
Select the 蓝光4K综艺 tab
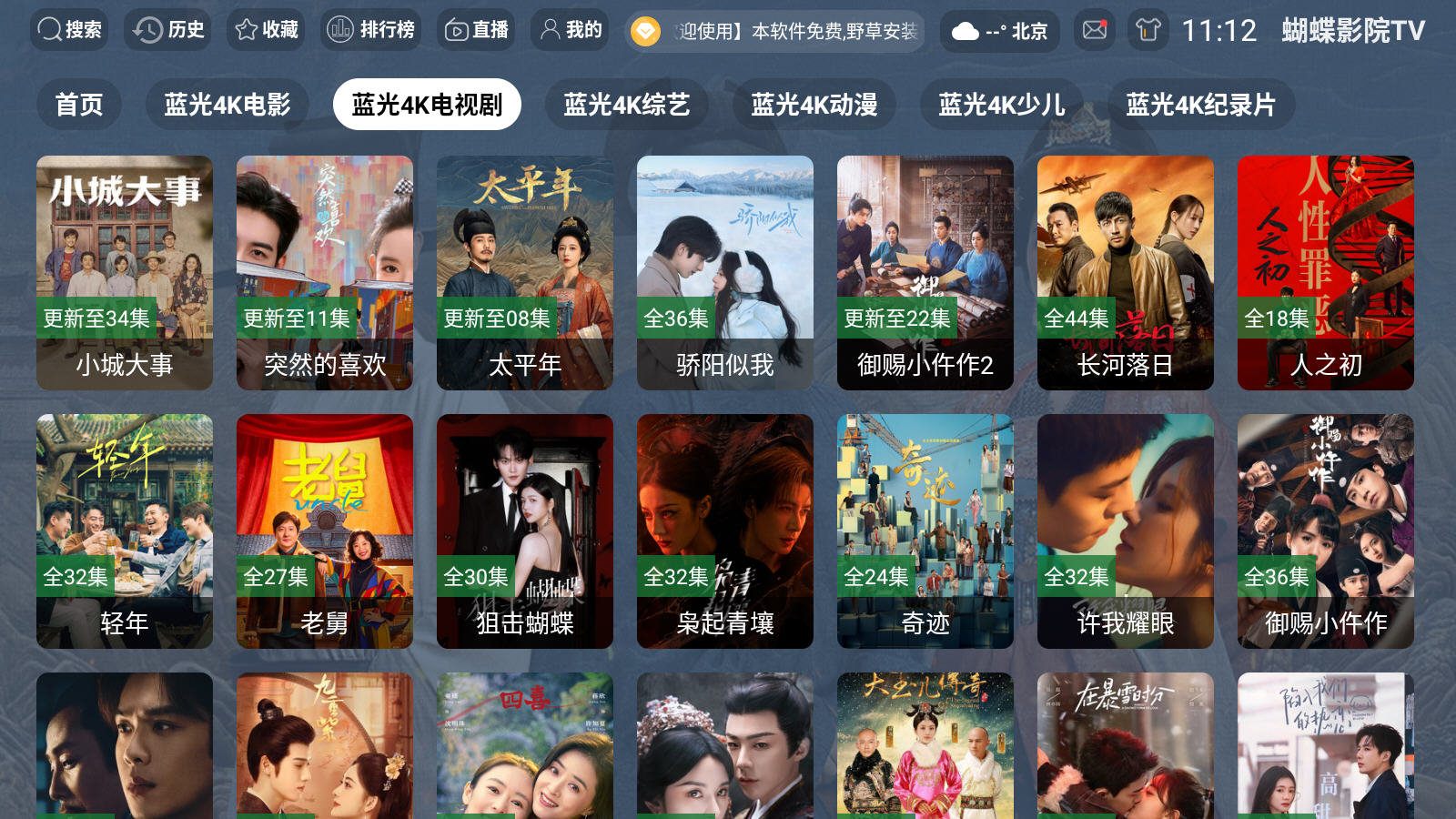point(627,105)
